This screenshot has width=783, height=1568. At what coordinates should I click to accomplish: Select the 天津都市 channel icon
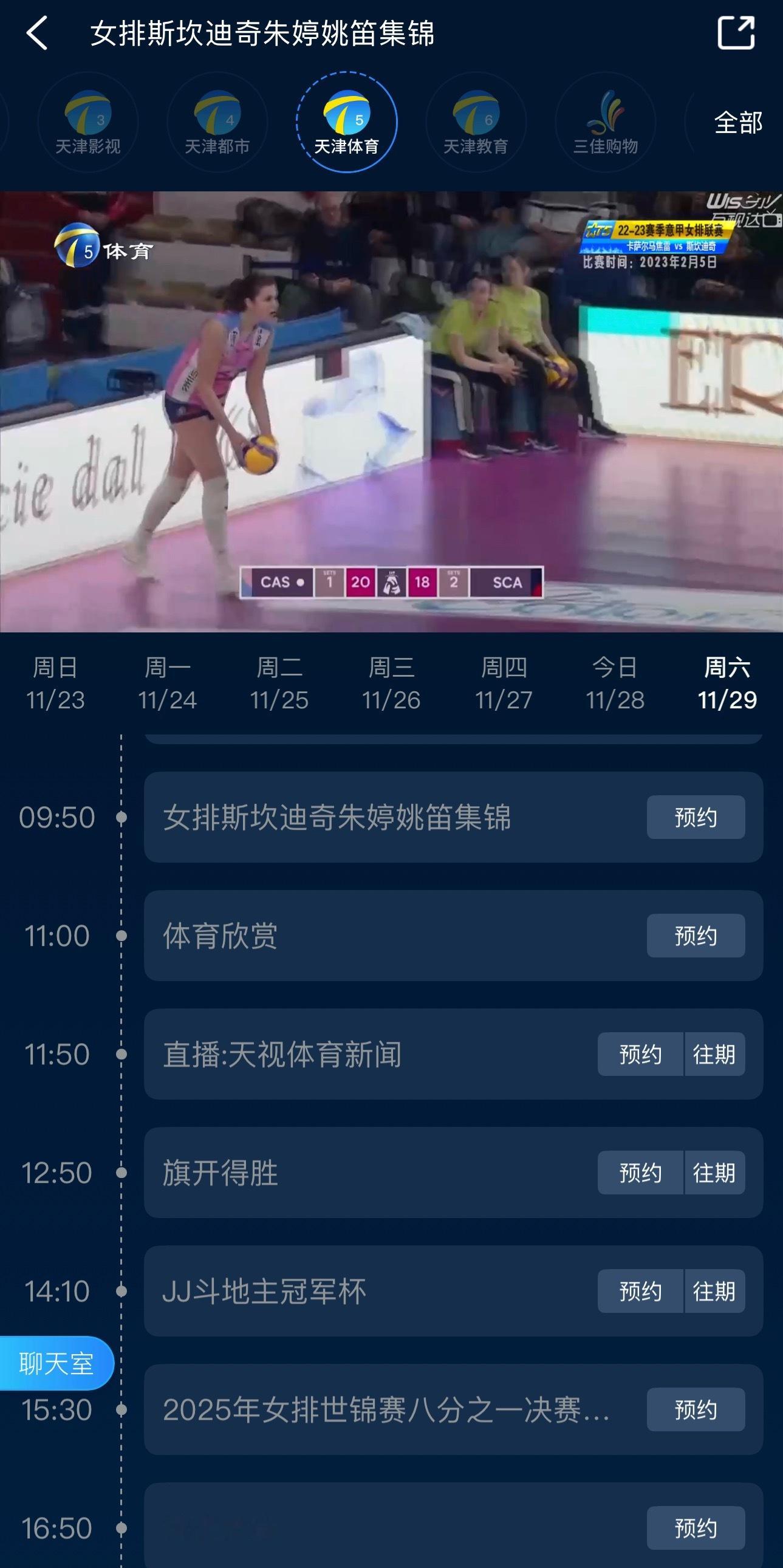[x=216, y=122]
